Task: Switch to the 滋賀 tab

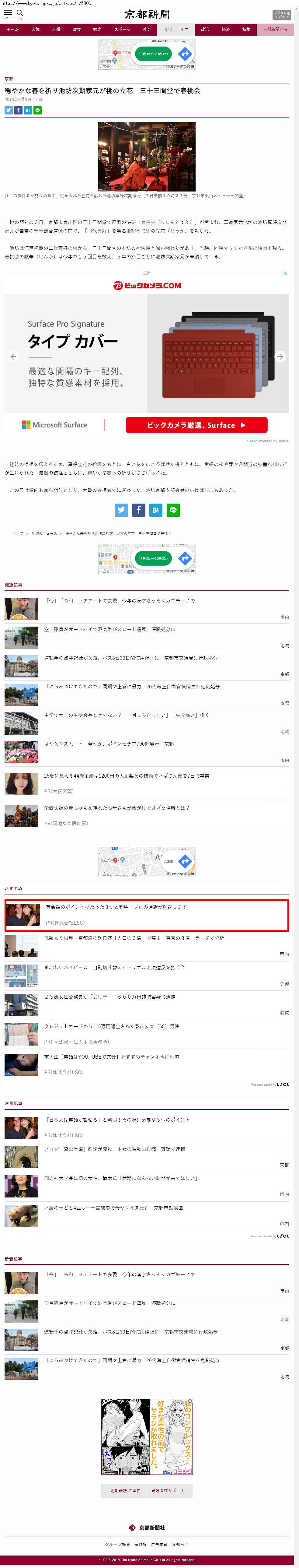Action: [x=77, y=29]
